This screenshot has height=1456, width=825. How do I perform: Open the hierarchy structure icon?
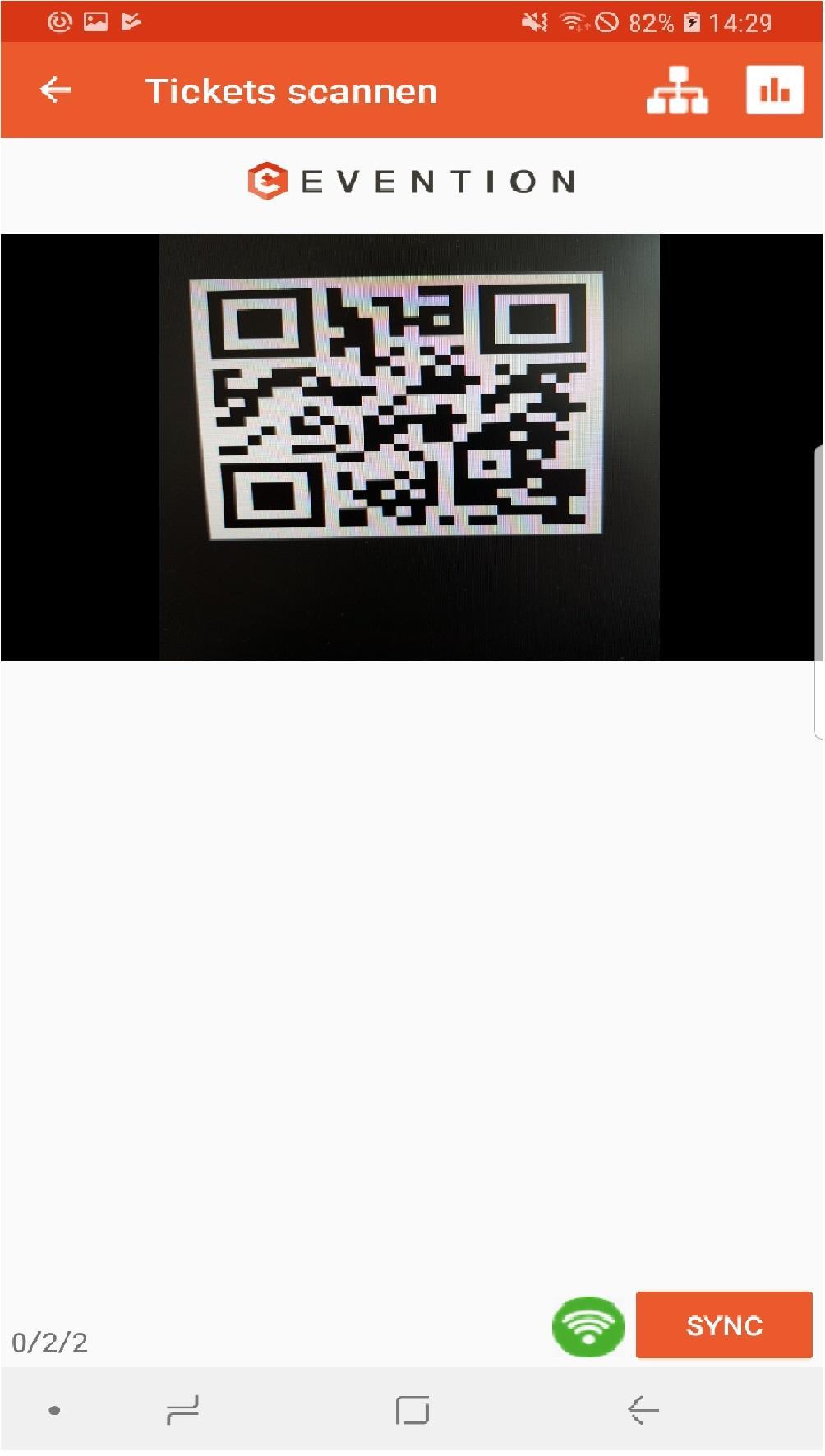(676, 90)
